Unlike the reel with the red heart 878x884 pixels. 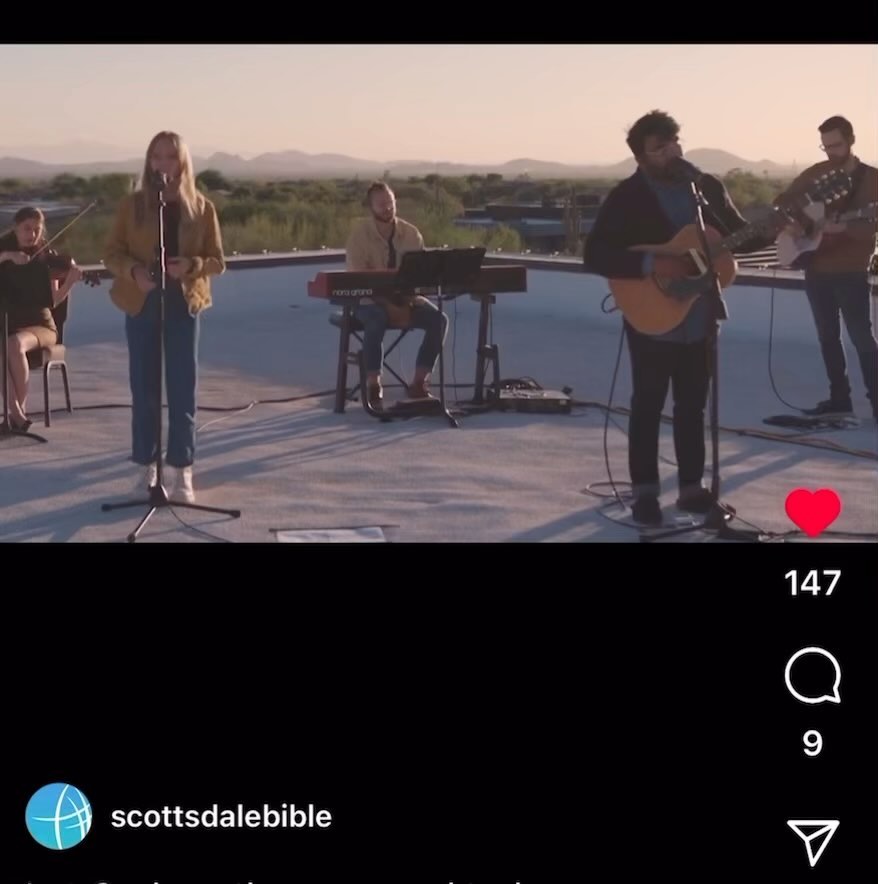pos(813,511)
